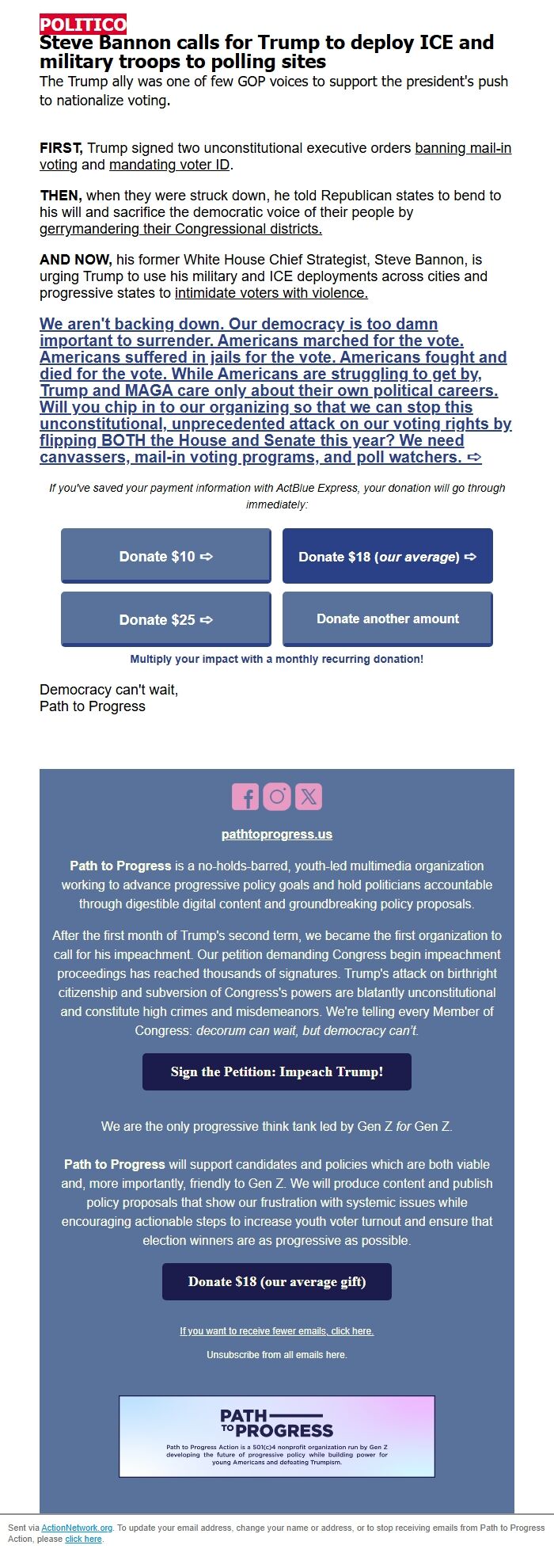Viewport: 554px width, 1568px height.
Task: Click to receive fewer emails
Action: [x=277, y=1330]
